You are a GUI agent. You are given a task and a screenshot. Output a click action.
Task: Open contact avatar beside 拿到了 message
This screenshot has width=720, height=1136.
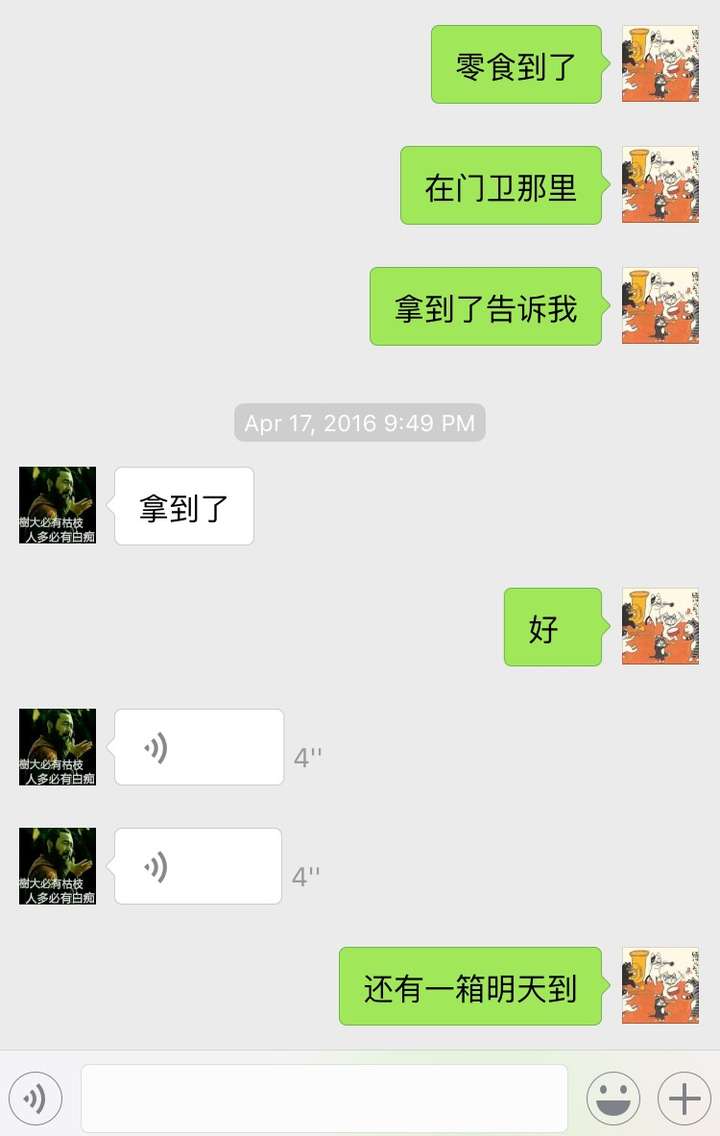point(58,505)
